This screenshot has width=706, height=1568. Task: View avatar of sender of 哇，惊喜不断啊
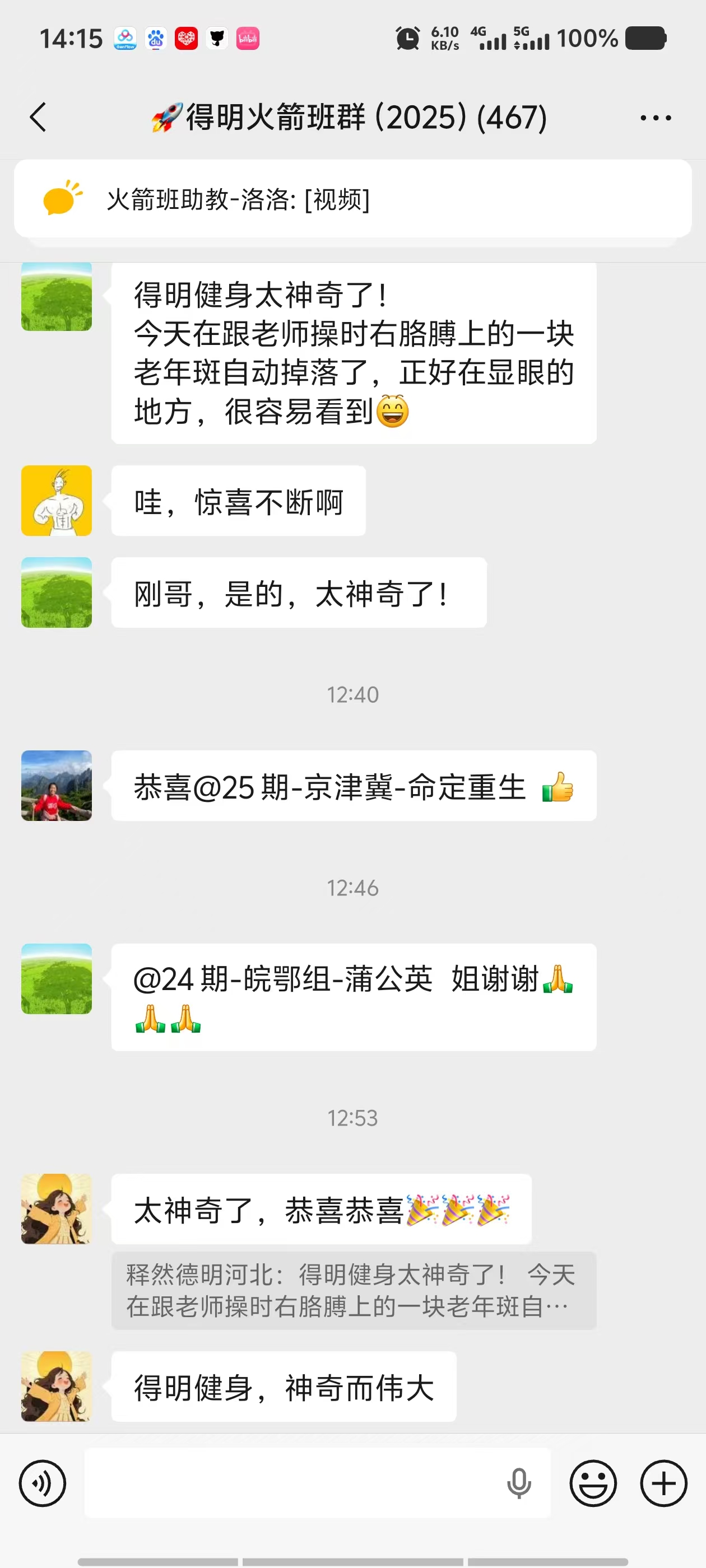click(57, 500)
